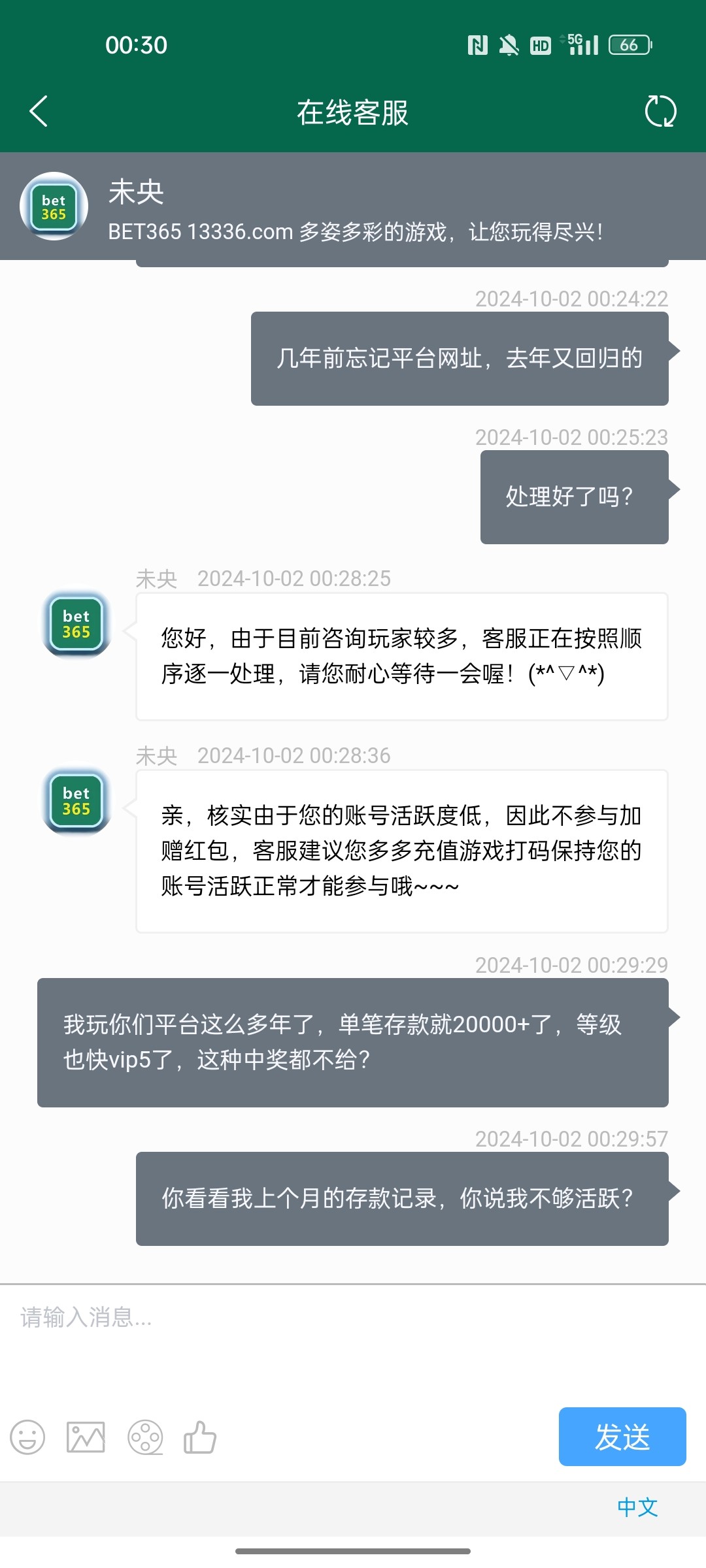706x1568 pixels.
Task: Focus the message input field
Action: coord(353,1339)
